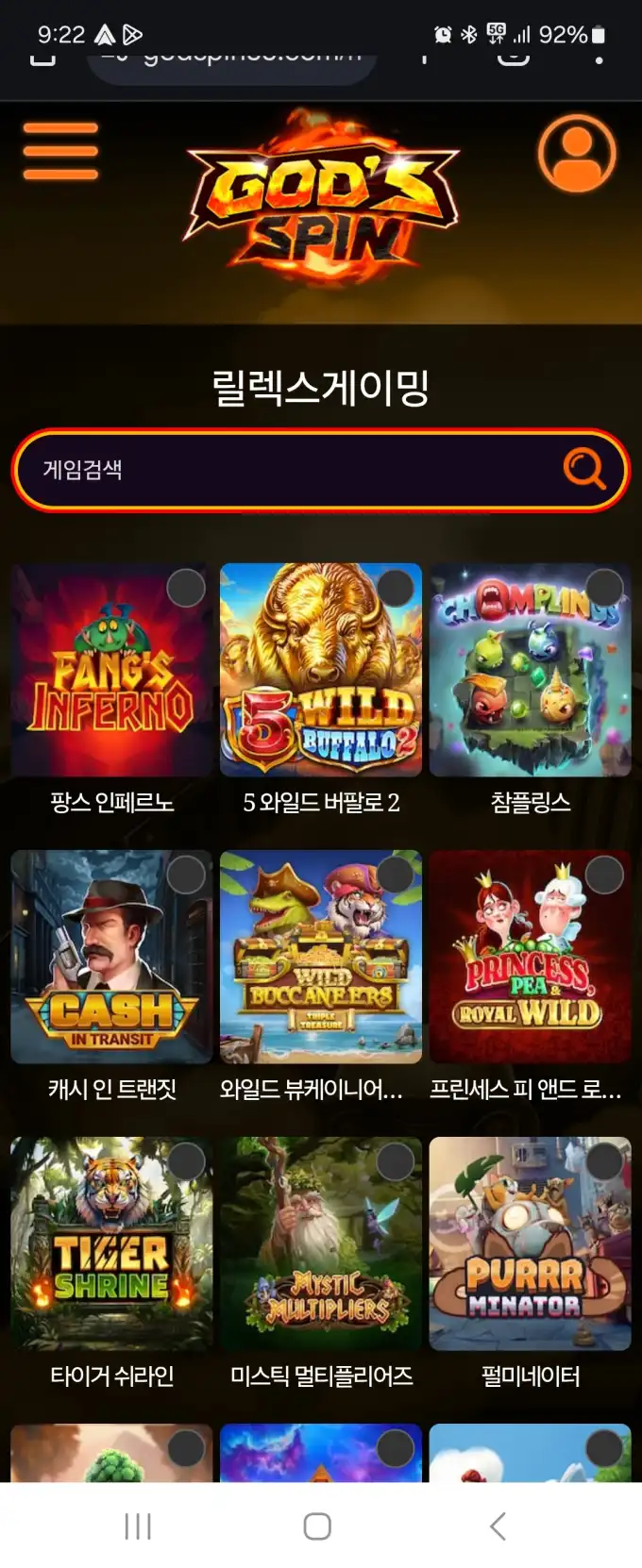Mark Tiger Shrine using its circle button

[186, 1161]
